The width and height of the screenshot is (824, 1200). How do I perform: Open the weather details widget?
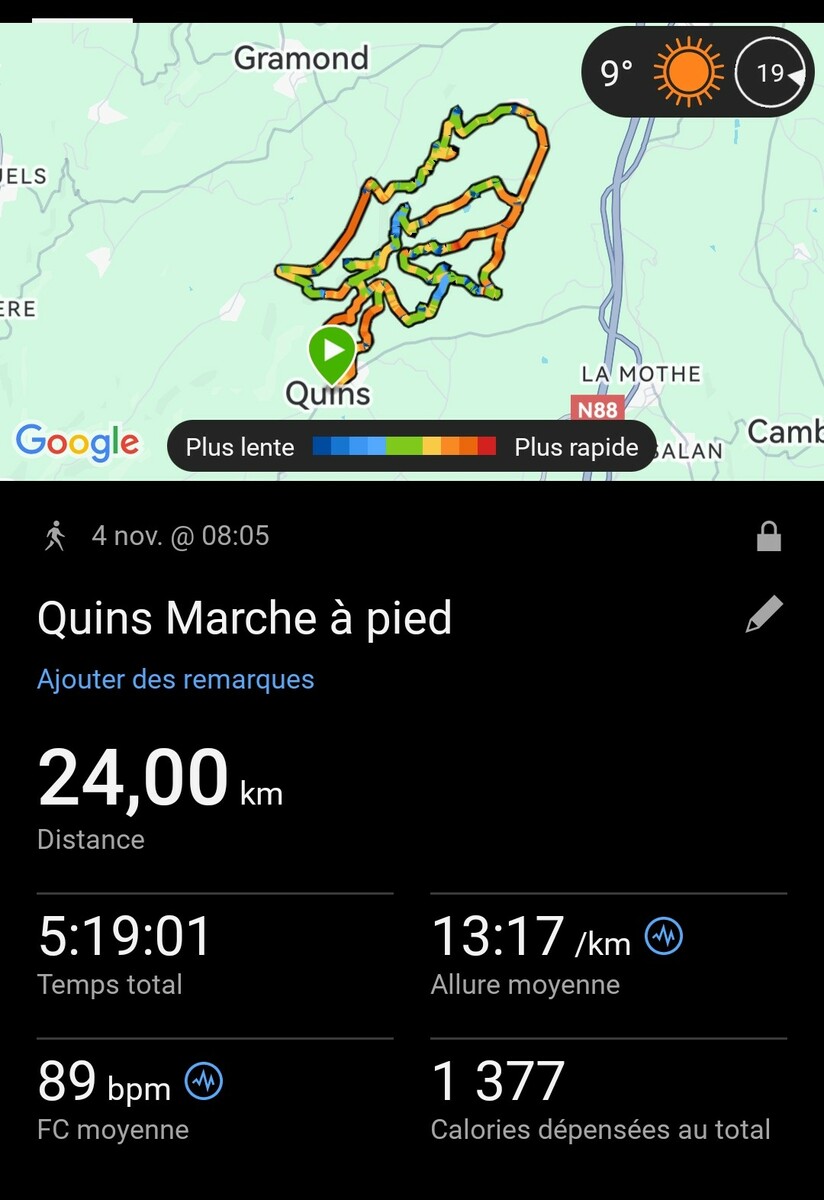[697, 73]
